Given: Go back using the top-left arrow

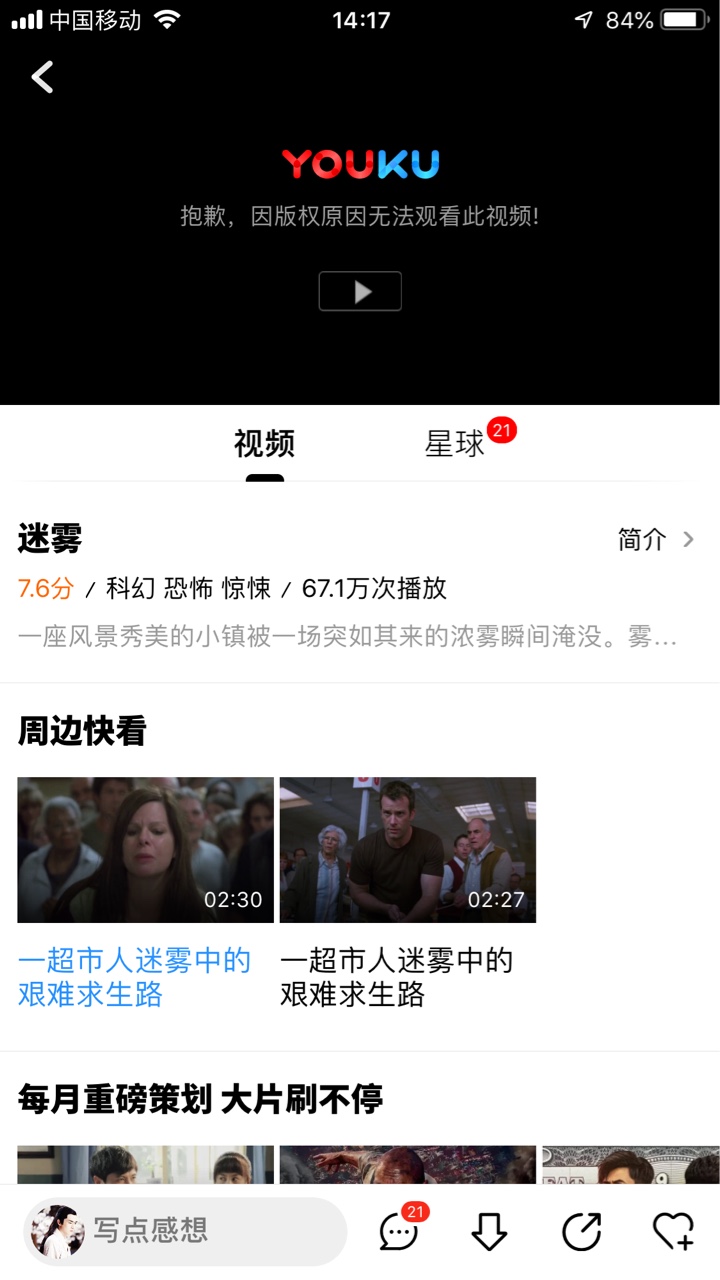Looking at the screenshot, I should pyautogui.click(x=42, y=77).
